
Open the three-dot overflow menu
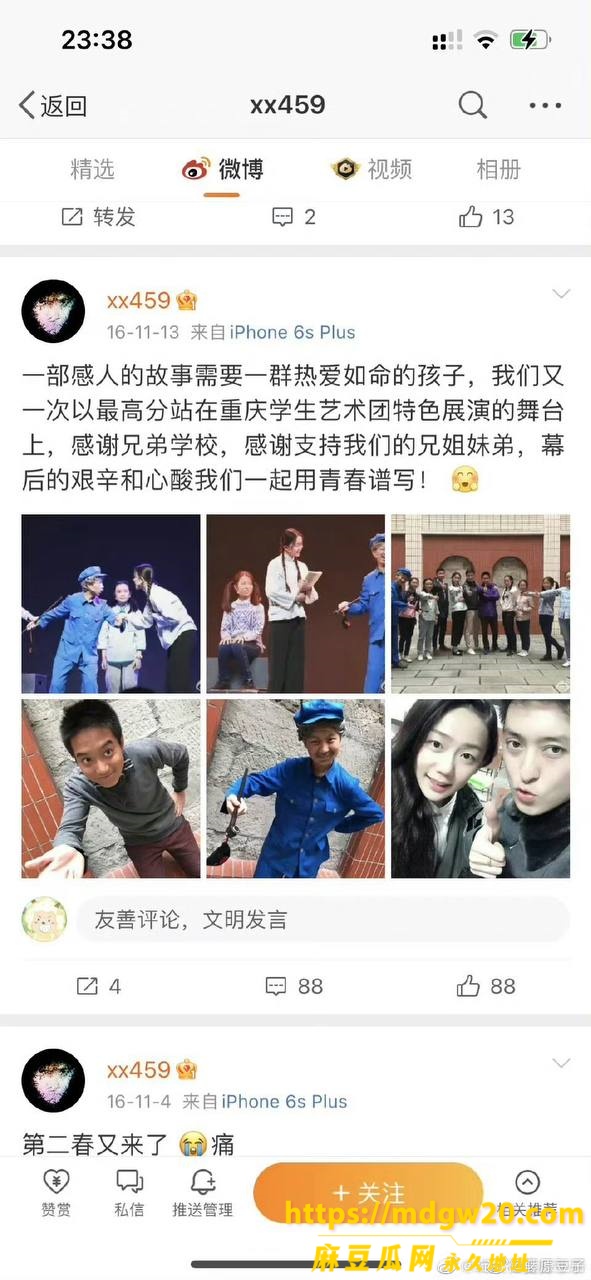coord(545,105)
